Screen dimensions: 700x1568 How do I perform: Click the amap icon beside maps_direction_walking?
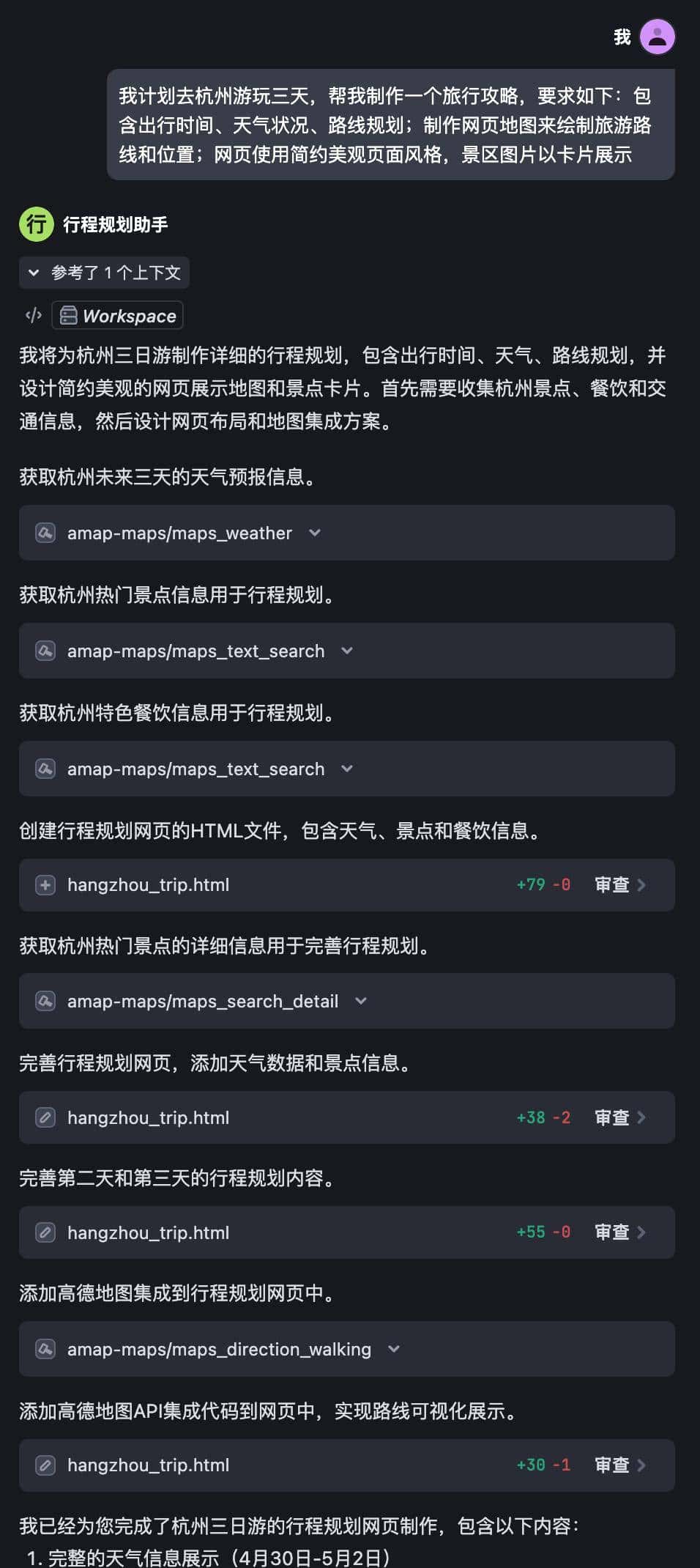pos(45,1349)
